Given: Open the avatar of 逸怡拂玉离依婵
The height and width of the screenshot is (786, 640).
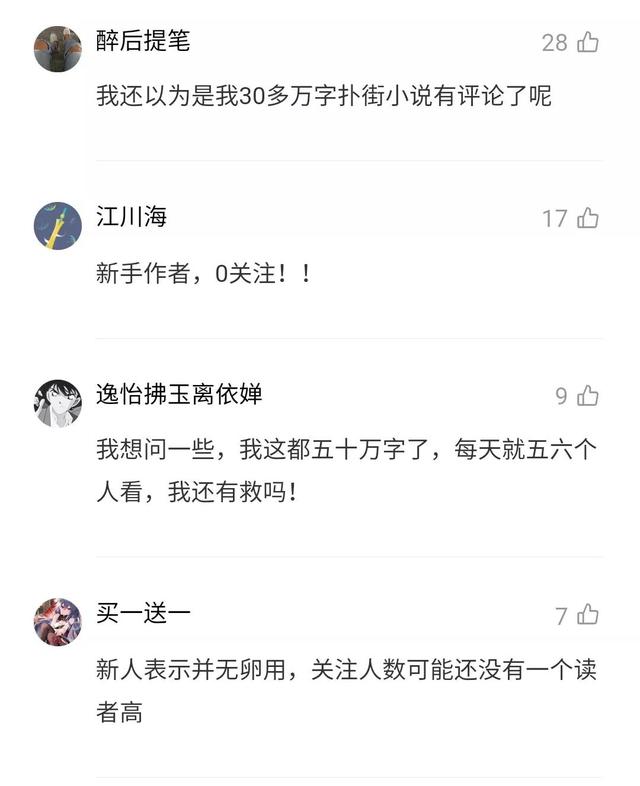Looking at the screenshot, I should [58, 403].
